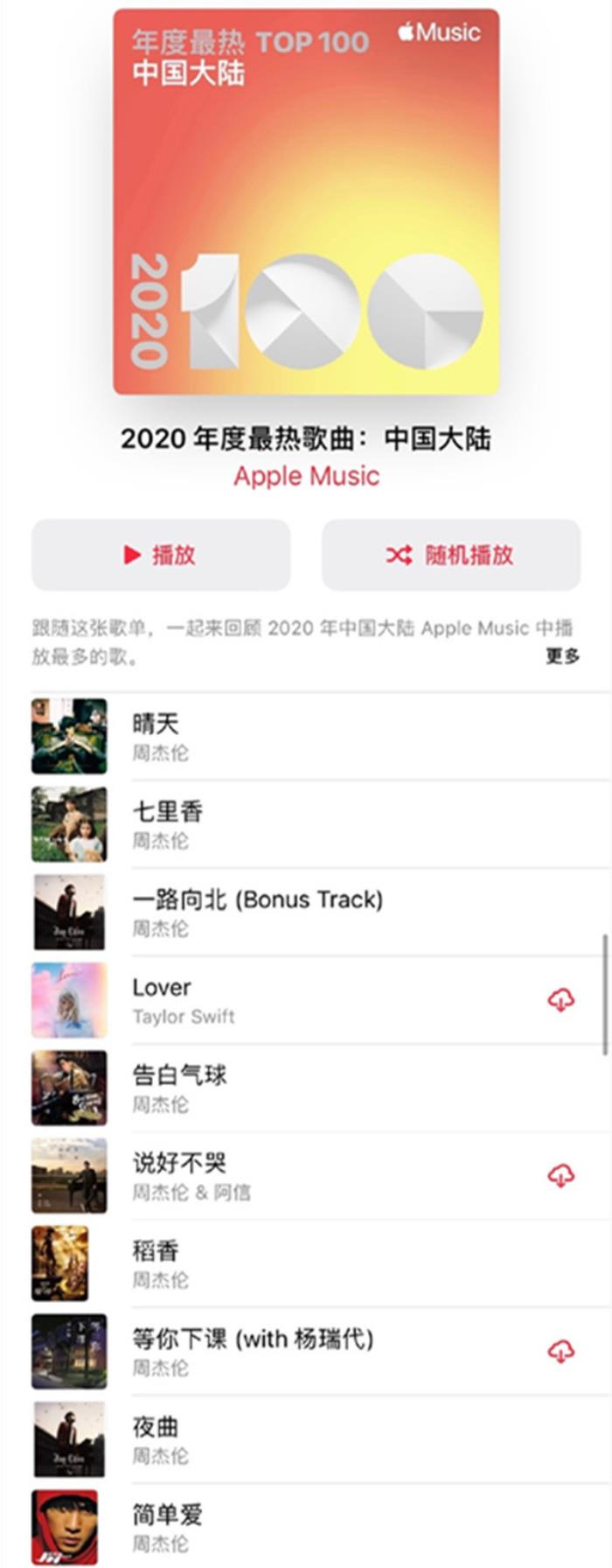Tap the 播放 play button
This screenshot has width=612, height=1568.
coord(161,555)
